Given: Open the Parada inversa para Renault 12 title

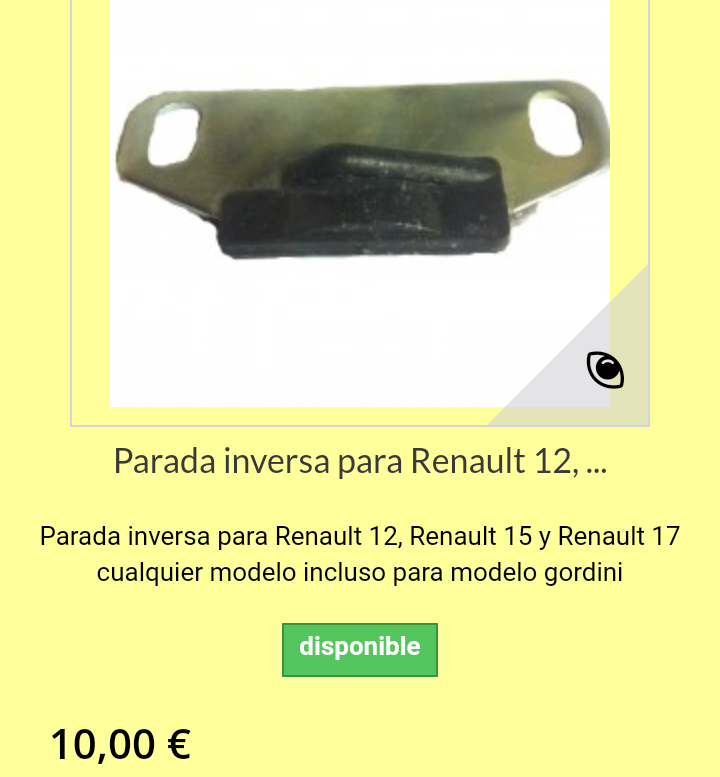Looking at the screenshot, I should click(360, 461).
